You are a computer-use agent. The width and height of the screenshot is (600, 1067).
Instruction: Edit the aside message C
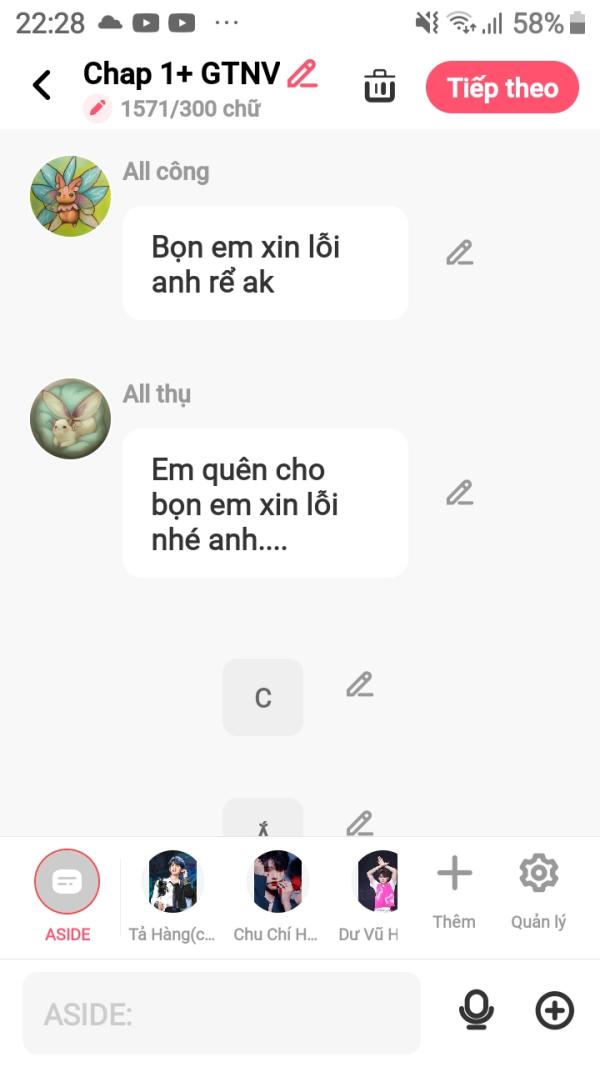359,685
